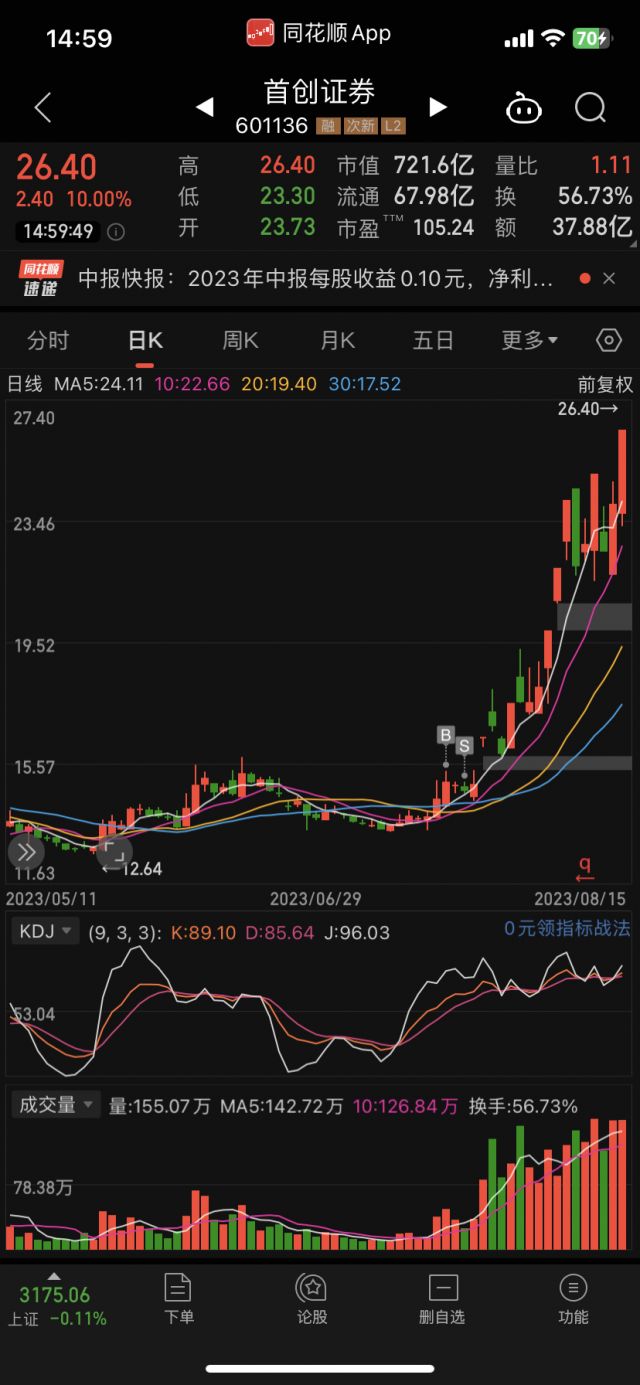
Task: Go back using the top-left arrow
Action: 43,107
